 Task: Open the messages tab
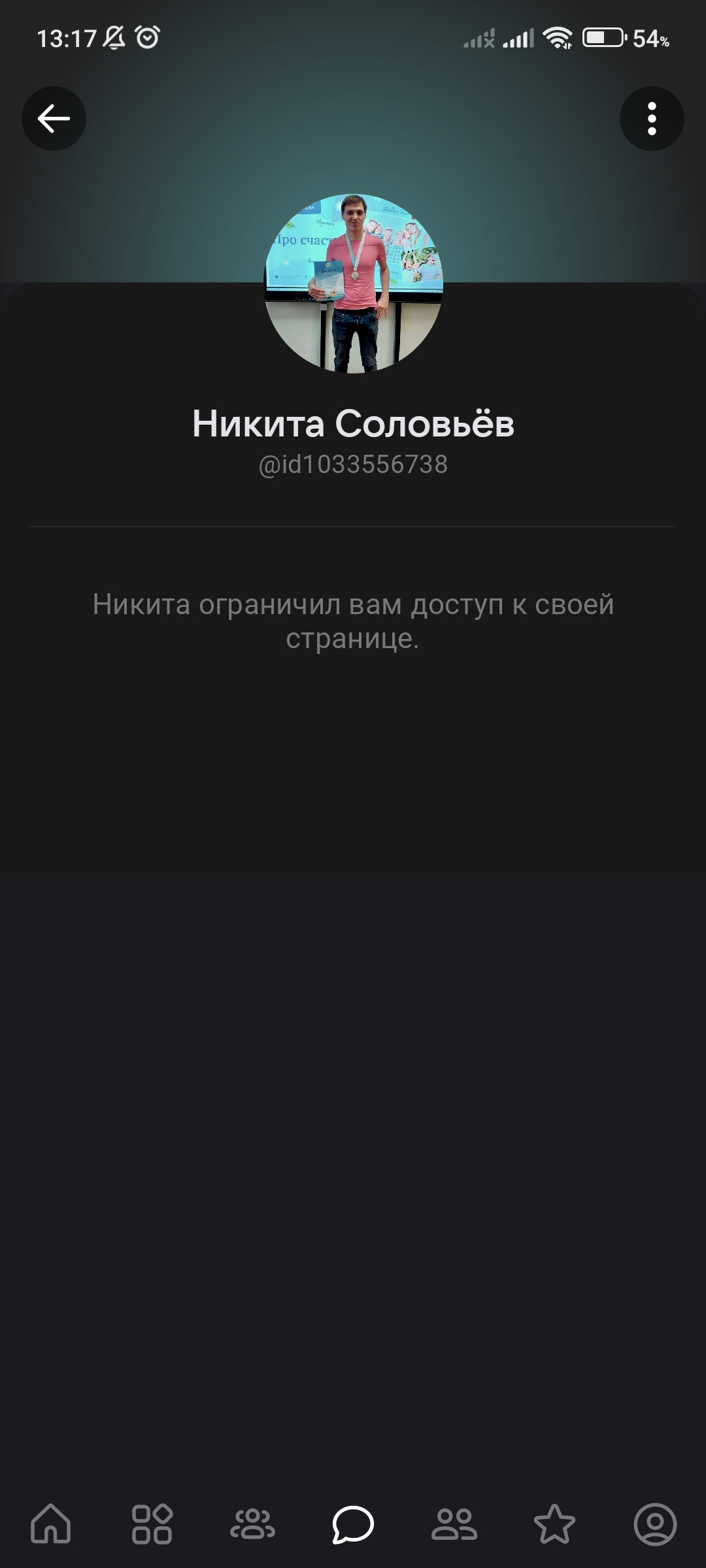click(x=353, y=1524)
